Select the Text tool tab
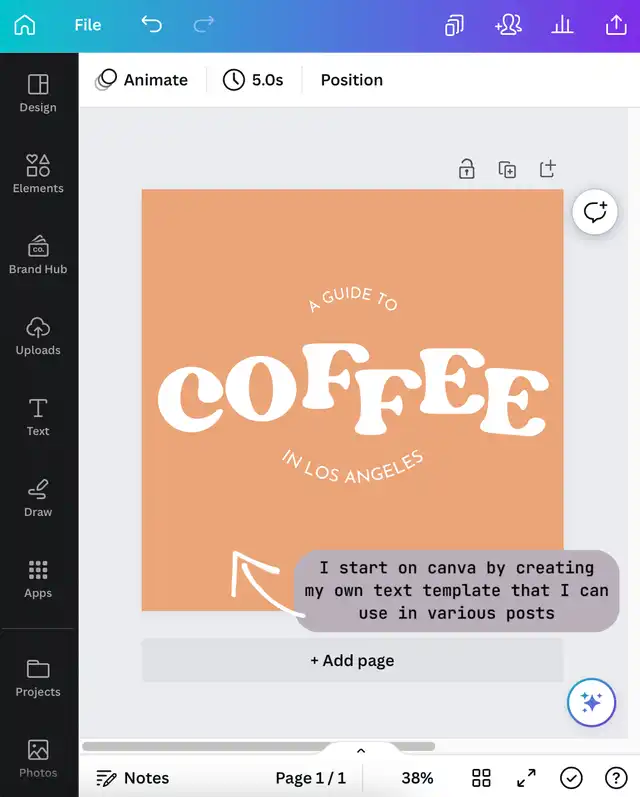640x797 pixels. (x=38, y=416)
